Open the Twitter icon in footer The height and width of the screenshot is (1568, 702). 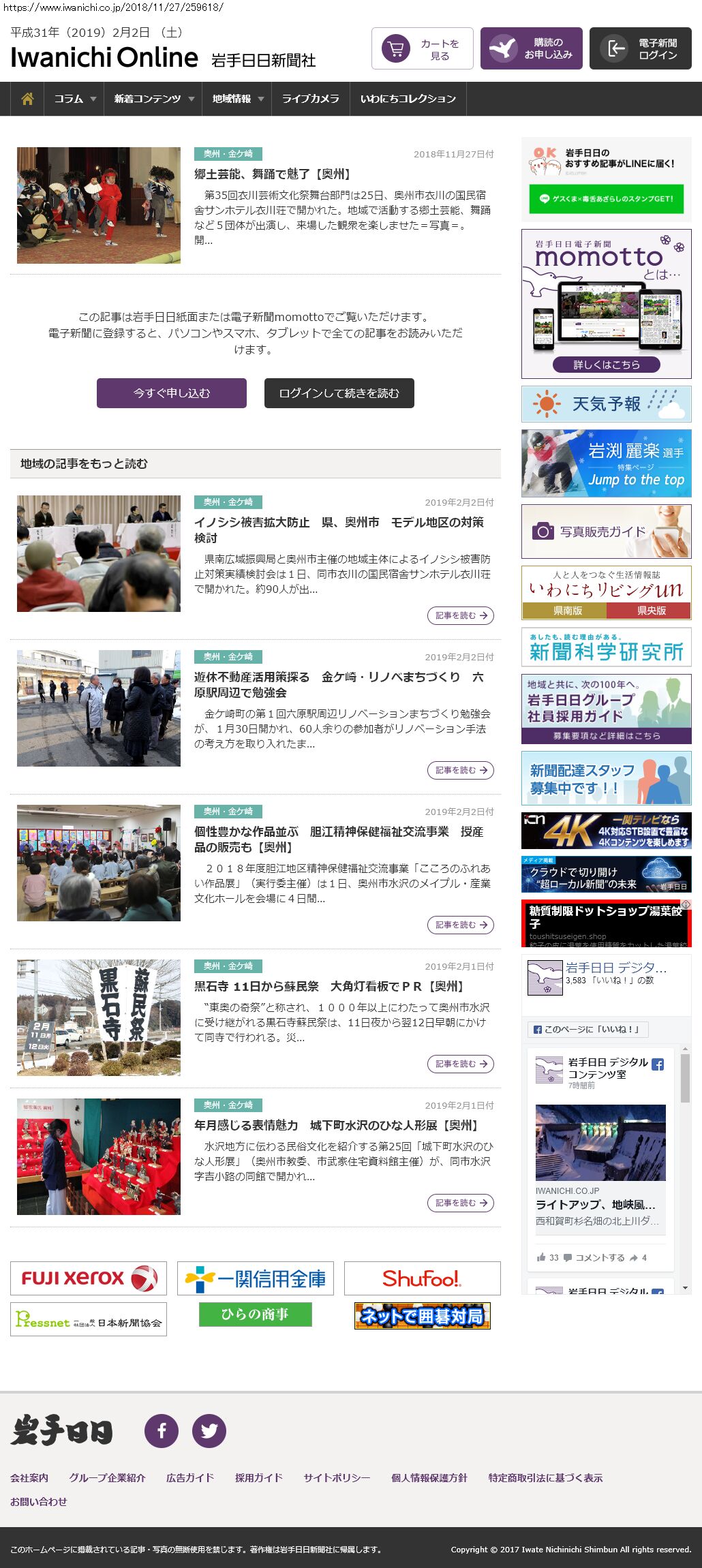(x=209, y=1430)
